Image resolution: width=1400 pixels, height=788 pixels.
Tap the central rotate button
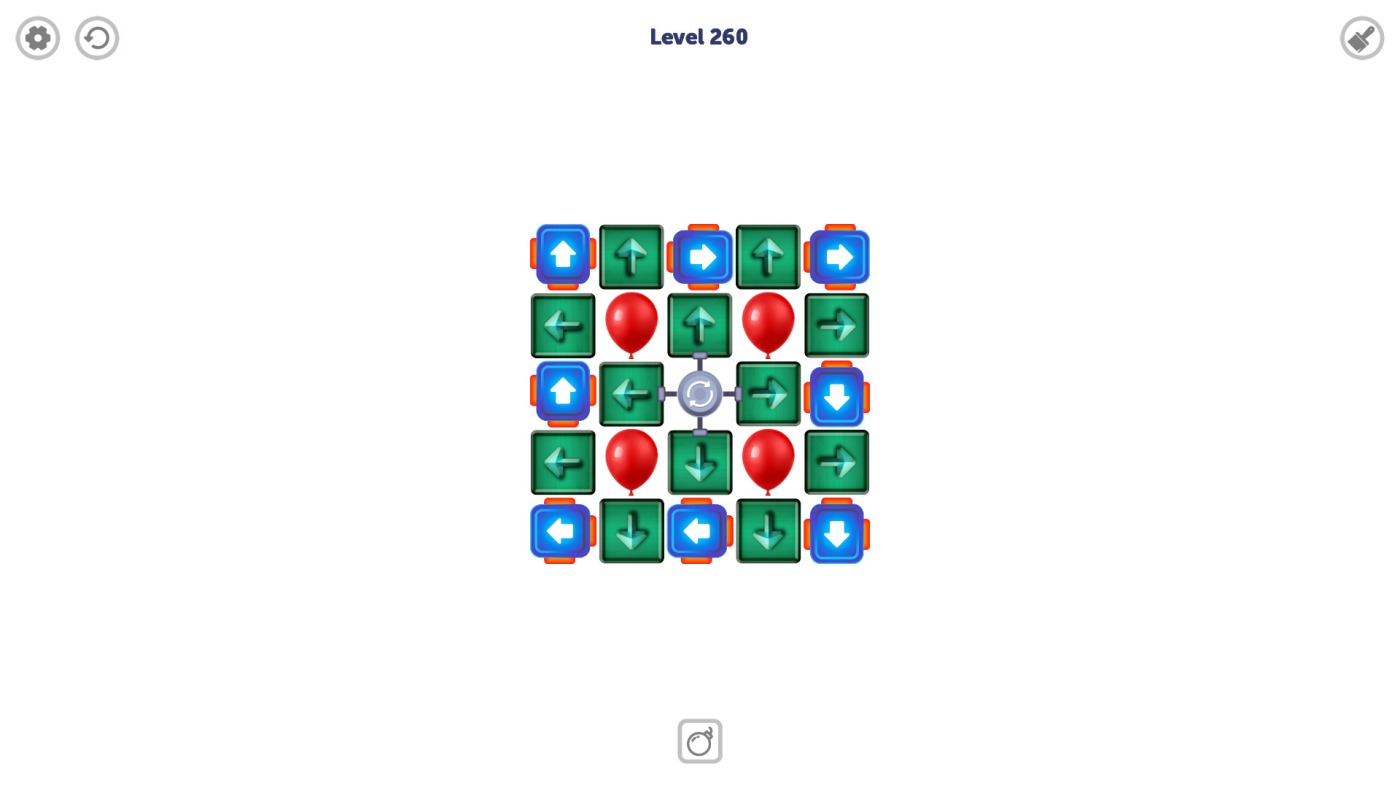699,394
